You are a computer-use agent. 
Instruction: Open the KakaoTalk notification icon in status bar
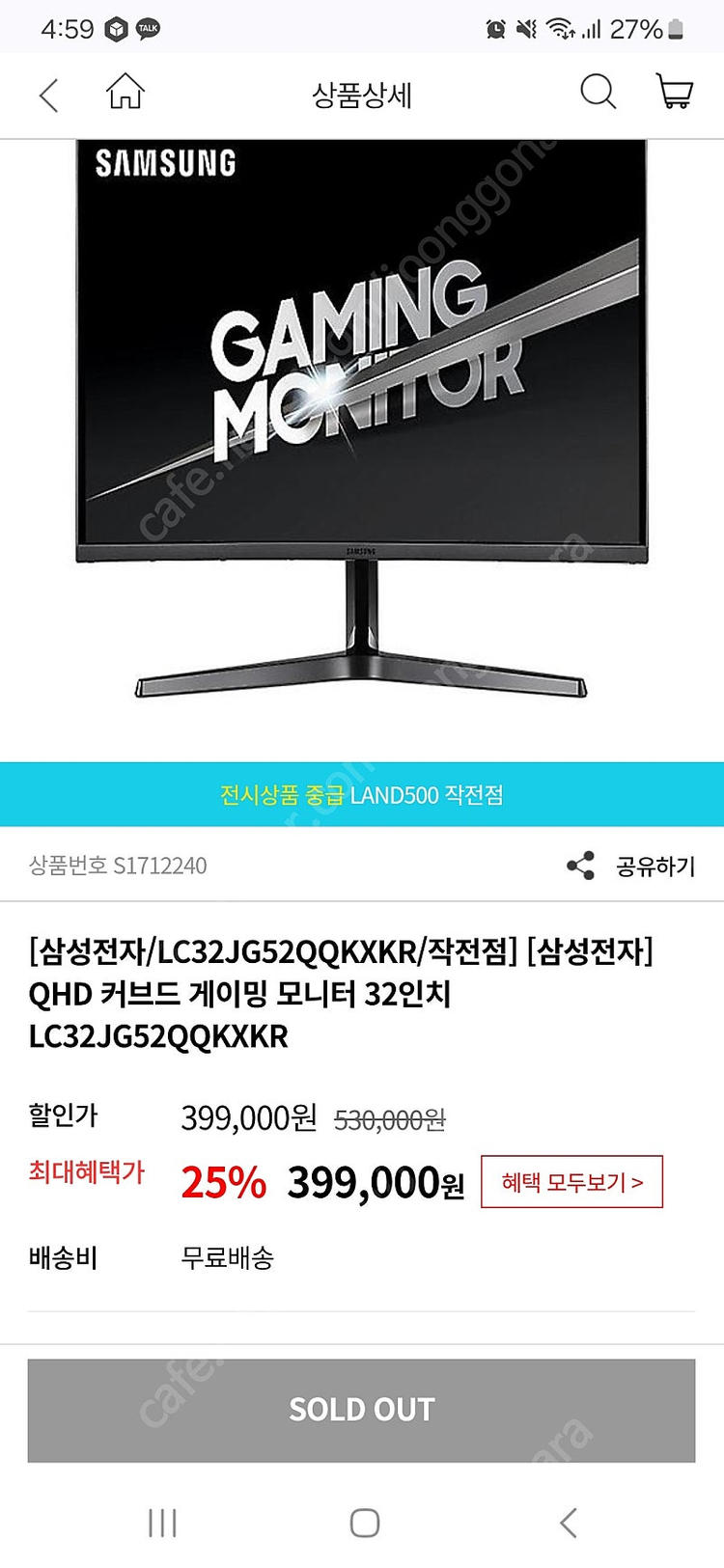147,27
